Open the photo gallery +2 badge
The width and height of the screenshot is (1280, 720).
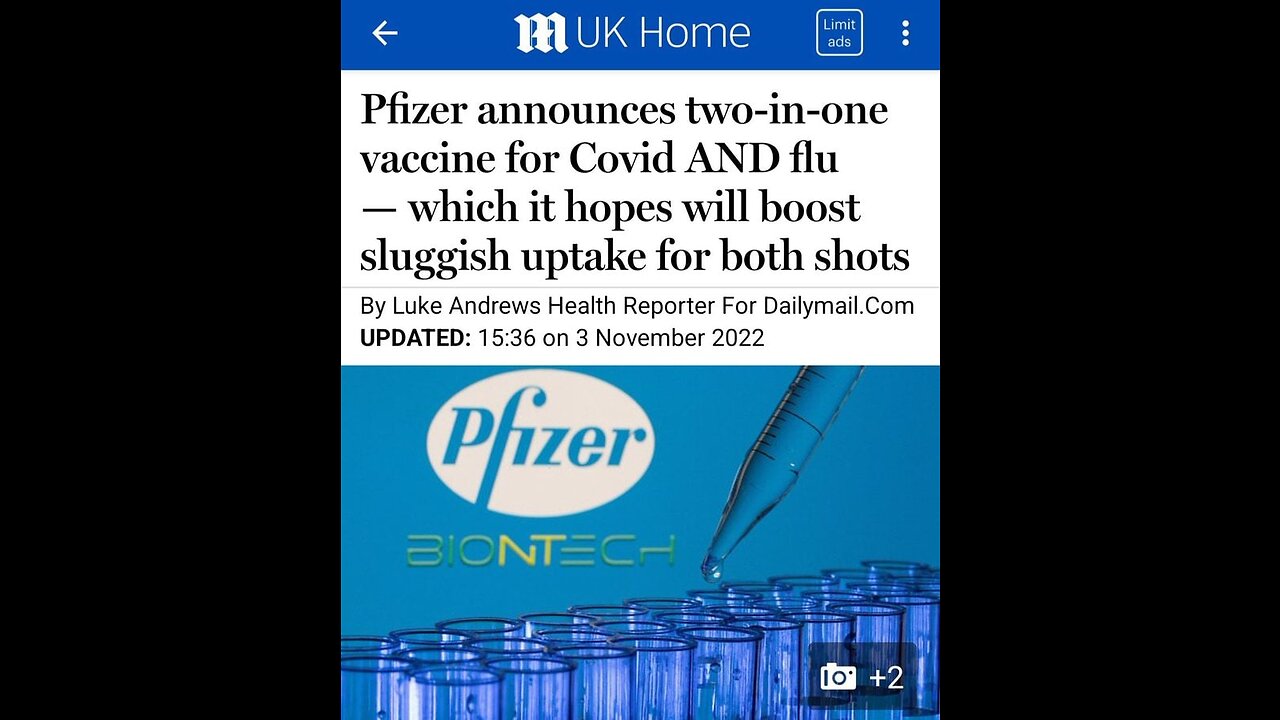pyautogui.click(x=862, y=677)
